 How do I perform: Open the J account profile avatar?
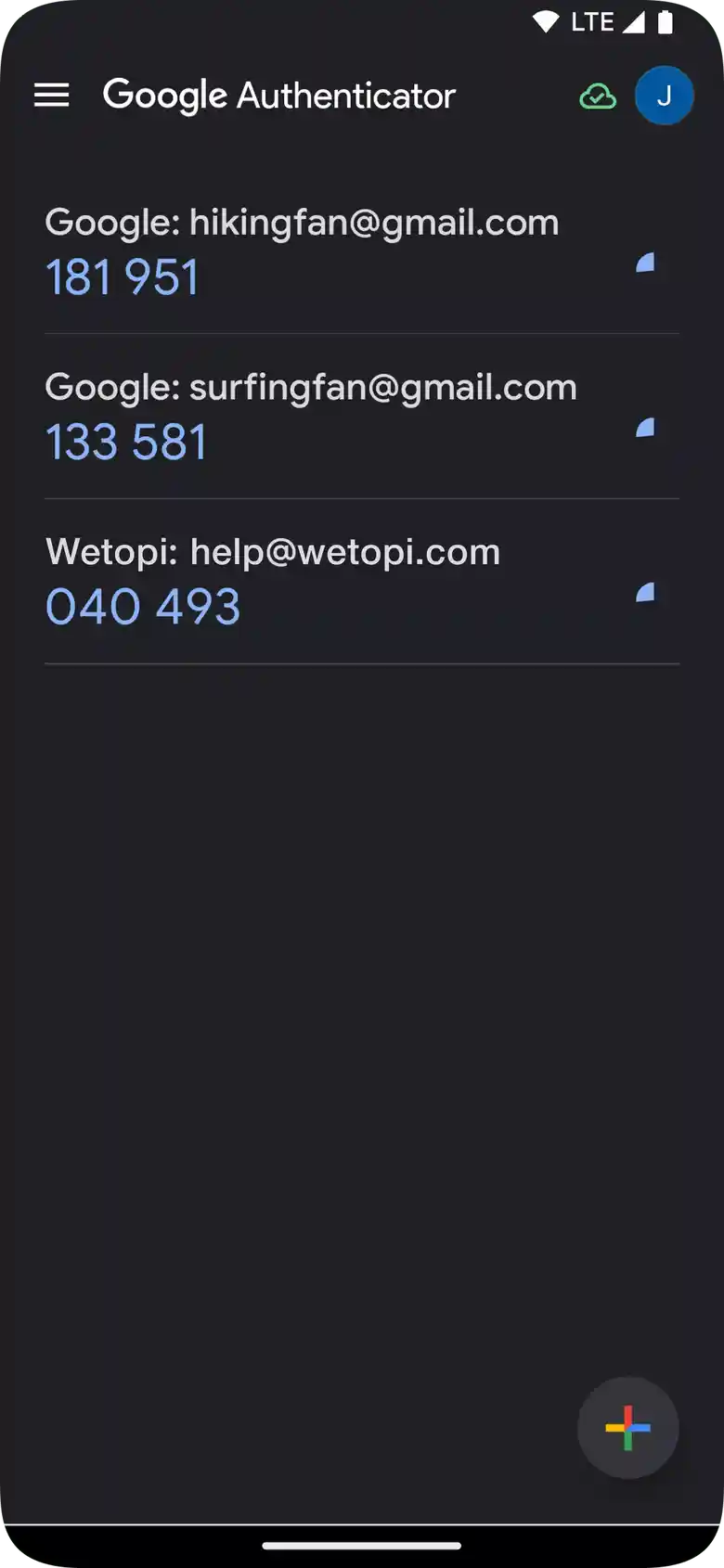click(664, 96)
